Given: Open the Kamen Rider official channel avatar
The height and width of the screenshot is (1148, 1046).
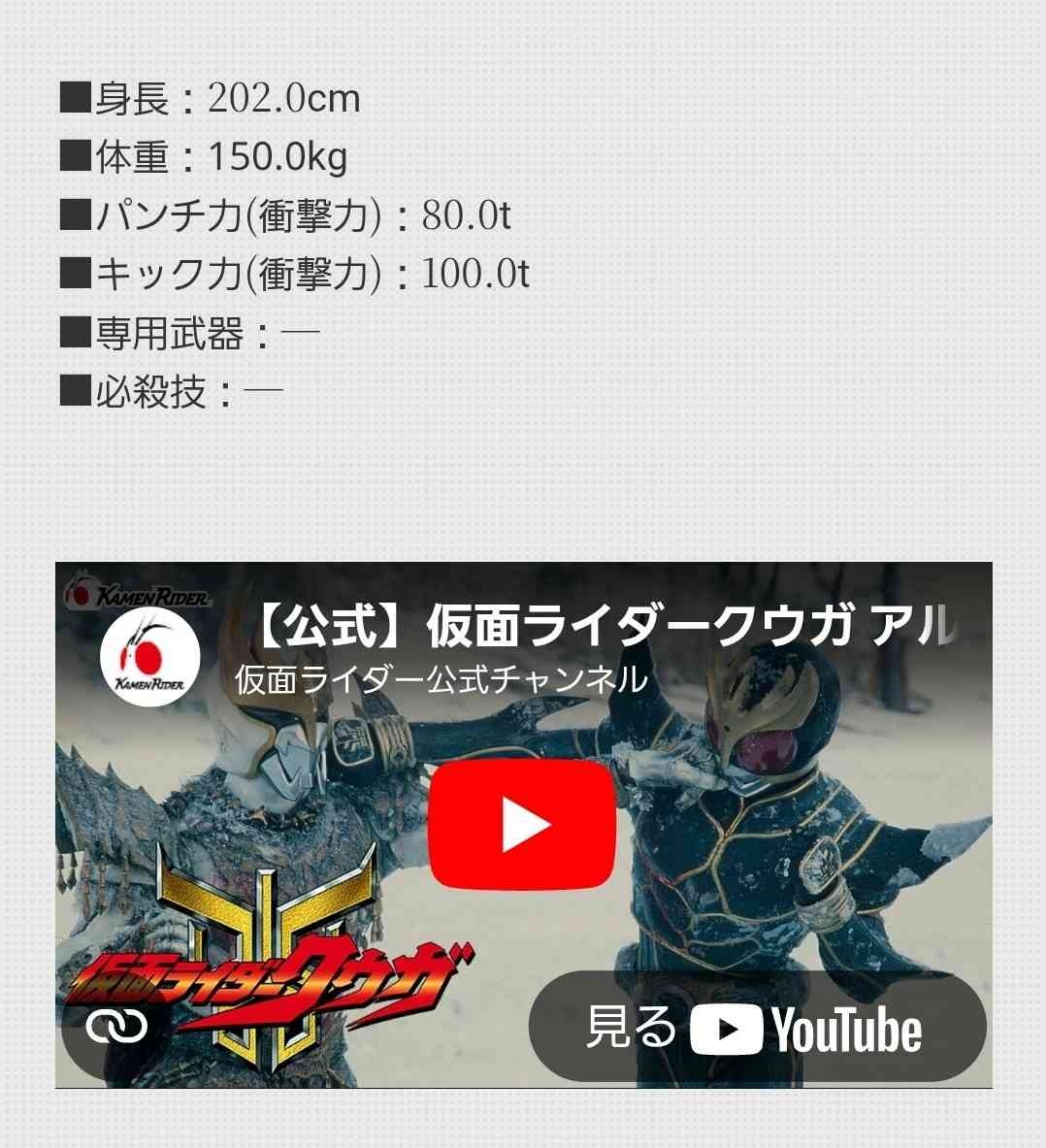Looking at the screenshot, I should pyautogui.click(x=150, y=655).
